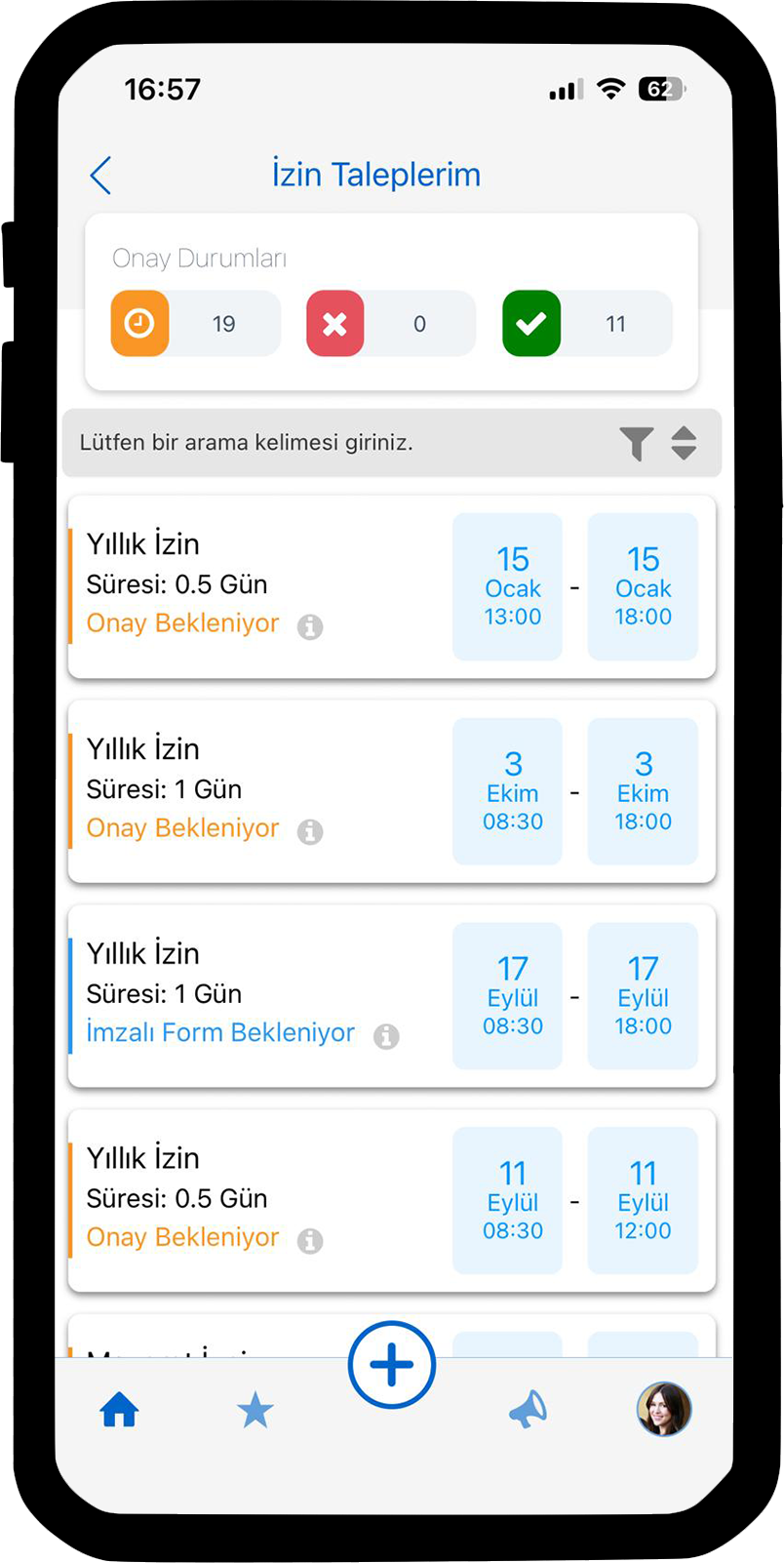This screenshot has width=784, height=1563.
Task: Go back from İzin Taleplerim
Action: pos(100,176)
